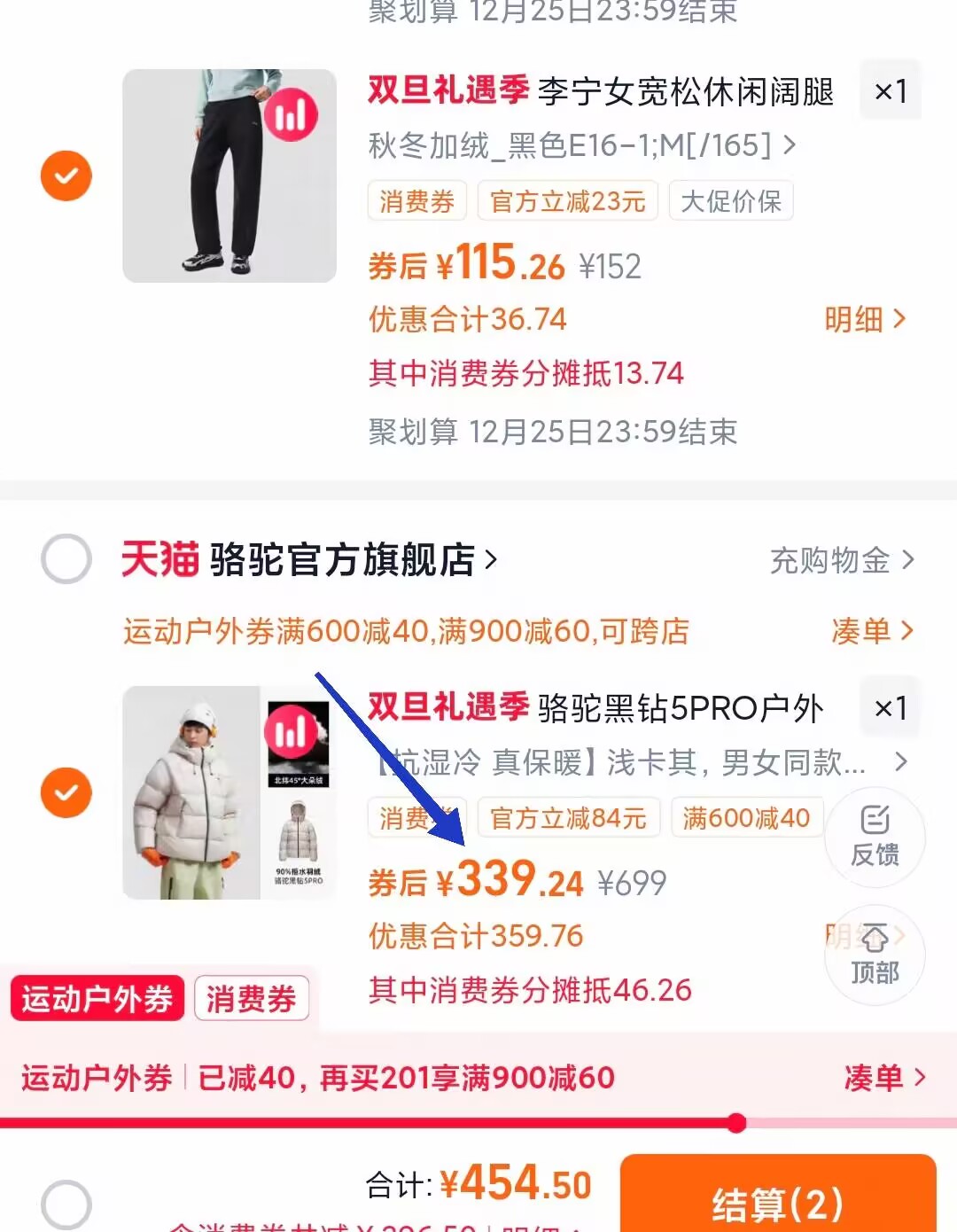Image resolution: width=957 pixels, height=1232 pixels.
Task: Click the 大促价保 price protection tag
Action: click(x=731, y=201)
